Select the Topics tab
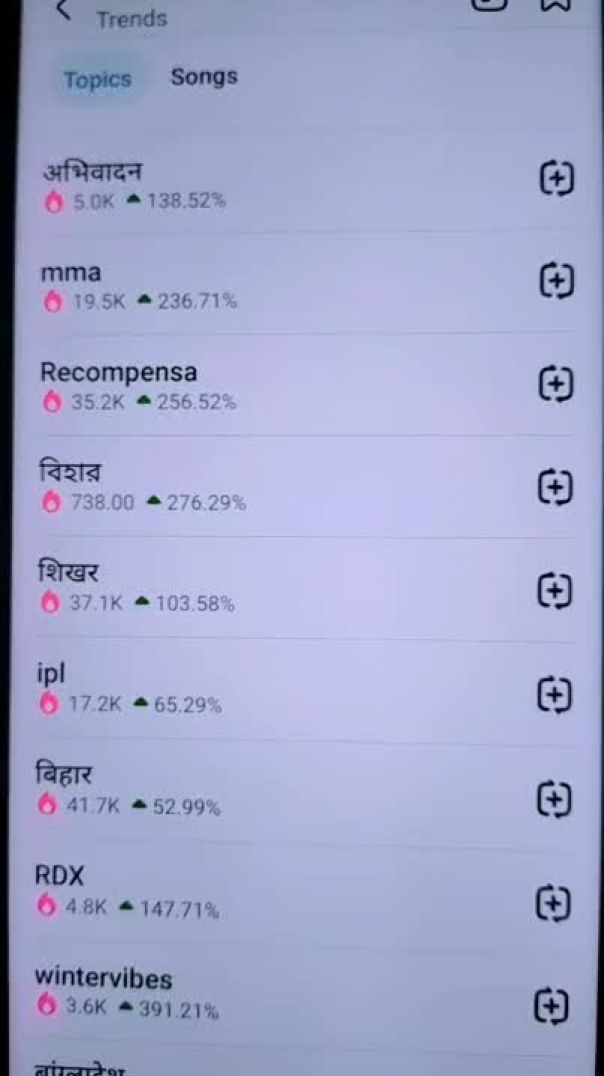The height and width of the screenshot is (1076, 604). [x=97, y=80]
